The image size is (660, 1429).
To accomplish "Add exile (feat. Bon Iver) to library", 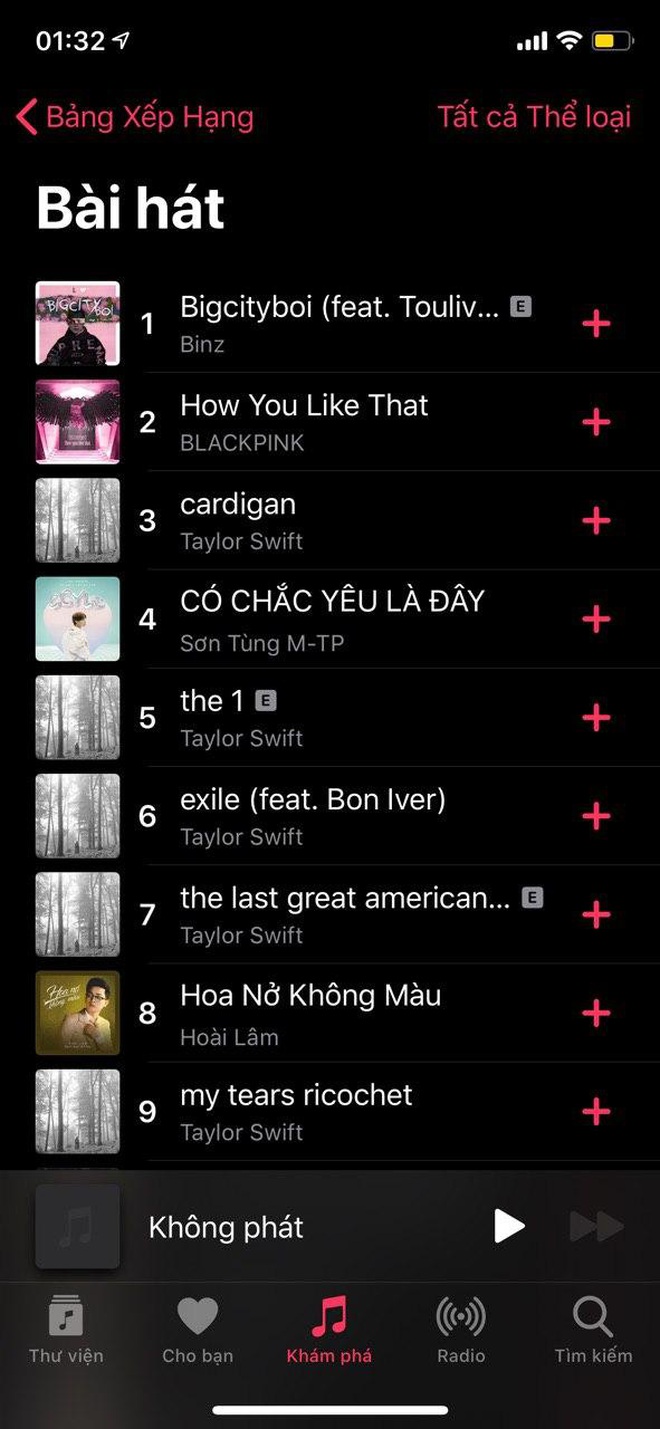I will 596,816.
